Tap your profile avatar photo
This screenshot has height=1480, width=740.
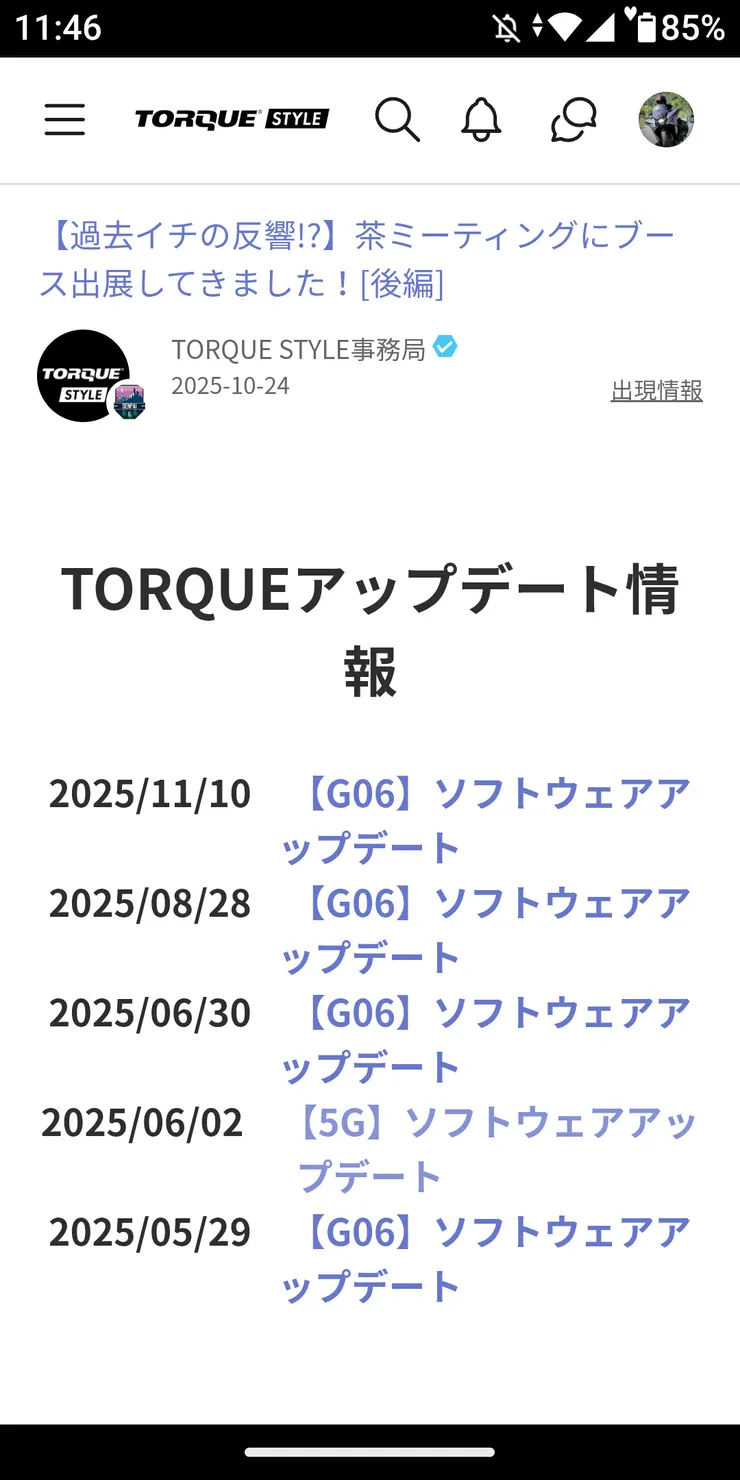[x=667, y=119]
